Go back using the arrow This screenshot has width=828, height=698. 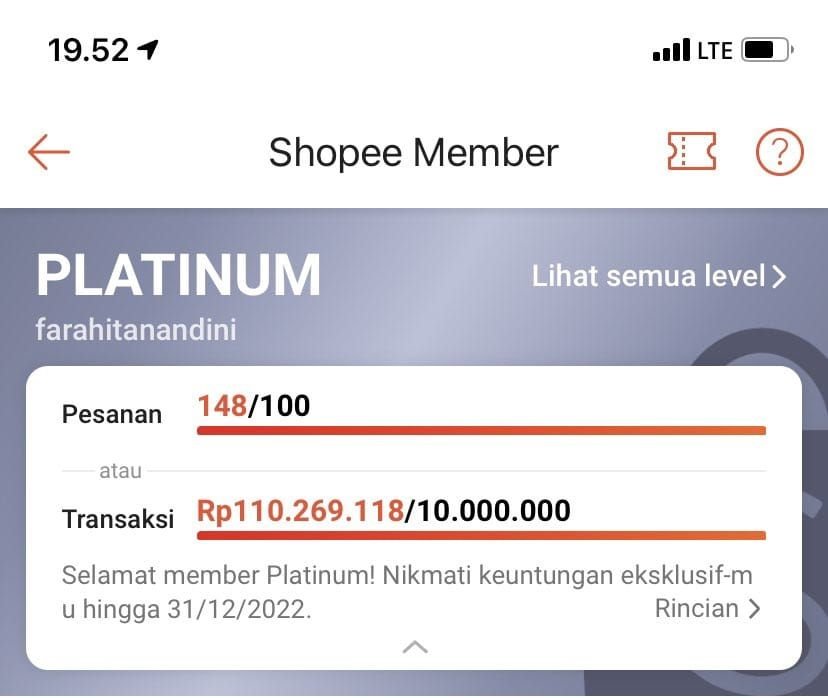click(x=49, y=152)
